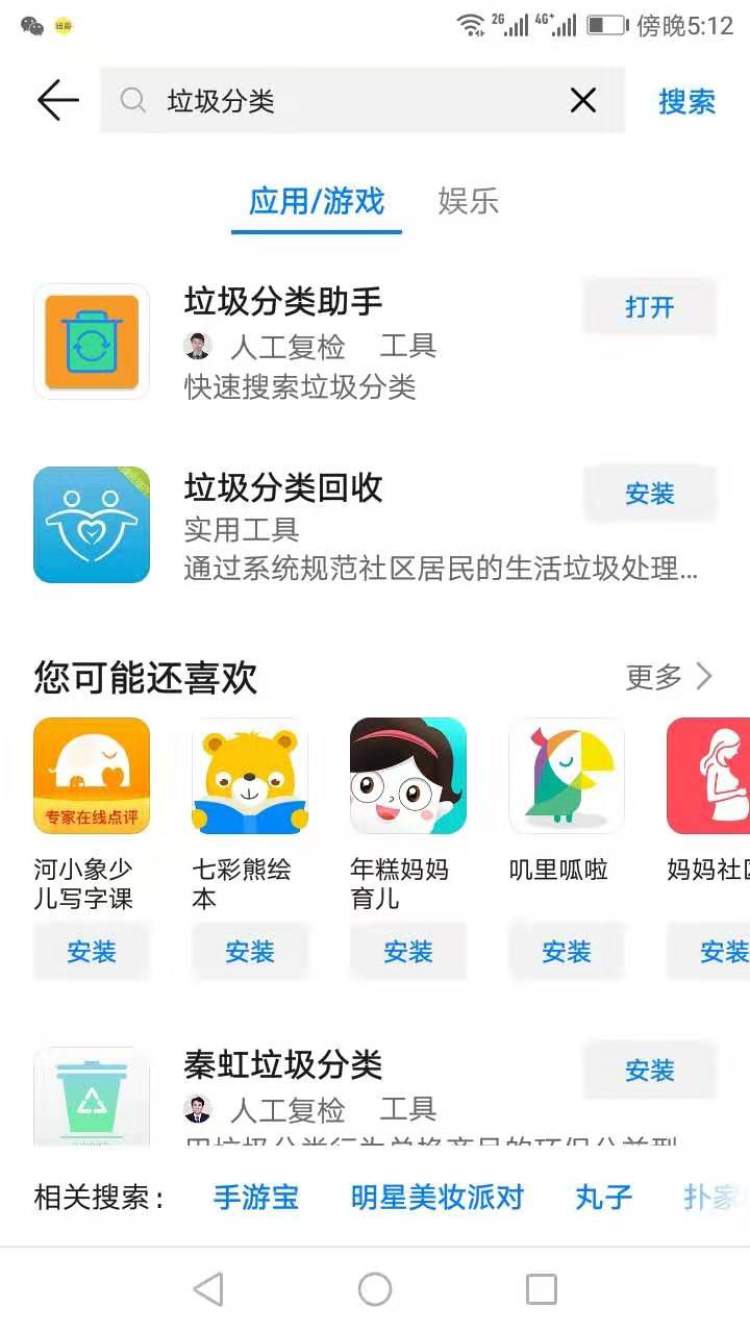Viewport: 750px width, 1333px height.
Task: Search related term 丸子
Action: click(604, 1197)
